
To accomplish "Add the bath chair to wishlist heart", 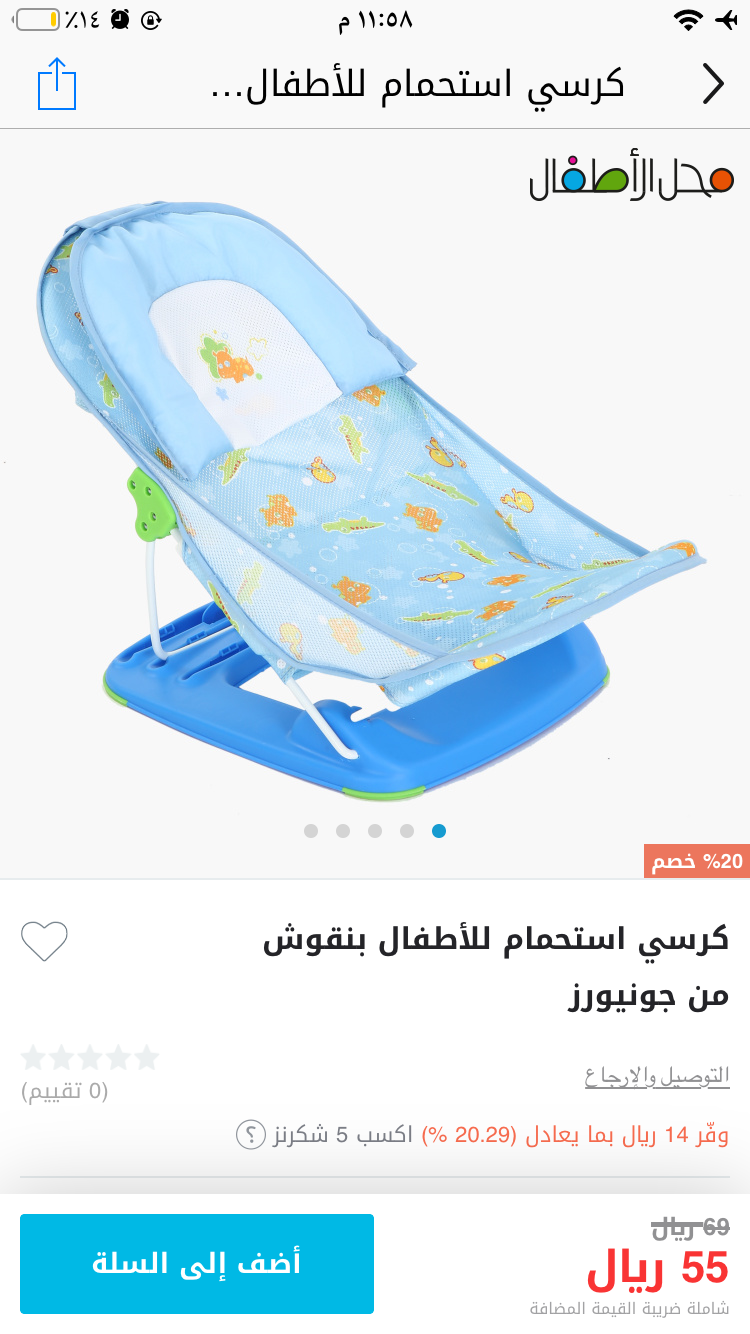I will 45,941.
